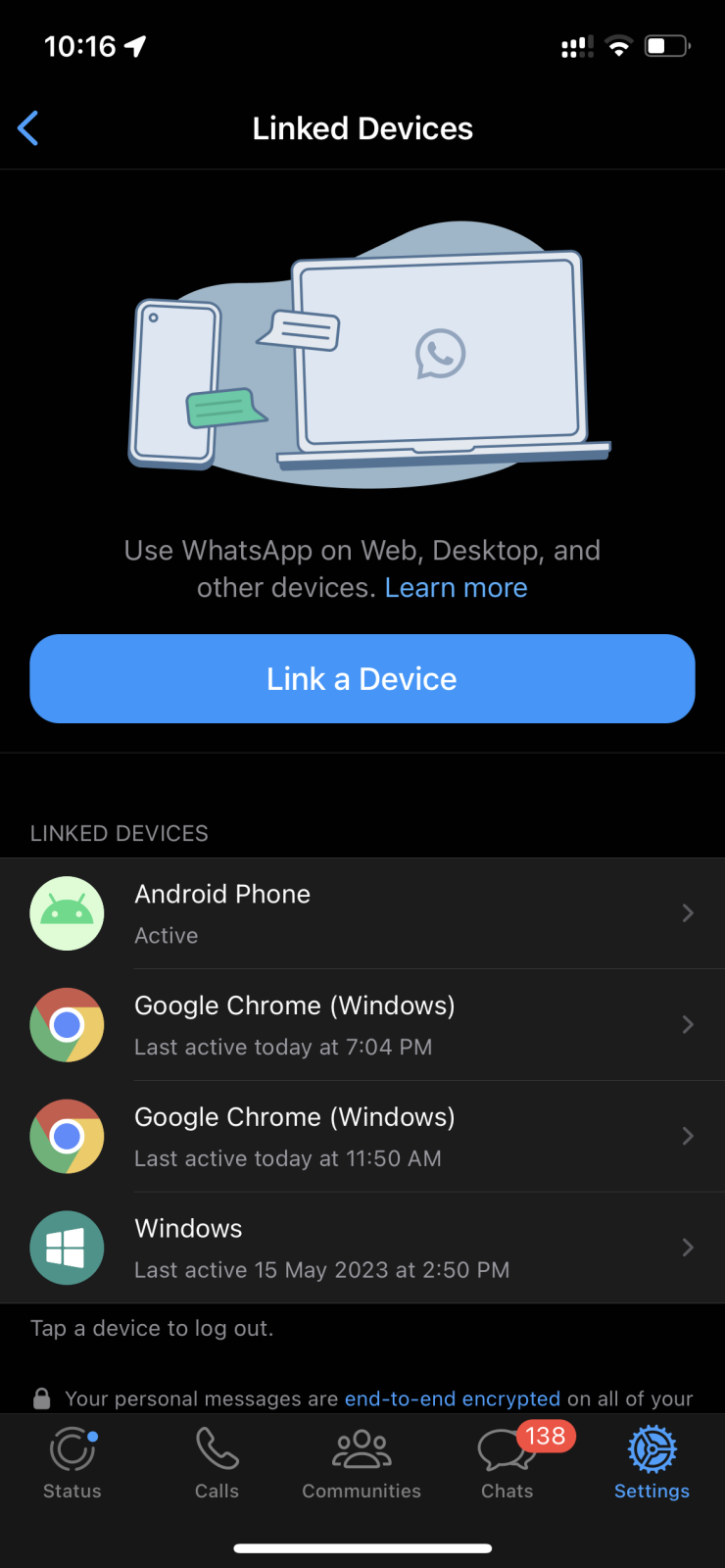Switch to the Calls tab
This screenshot has width=725, height=1568.
click(x=217, y=1464)
